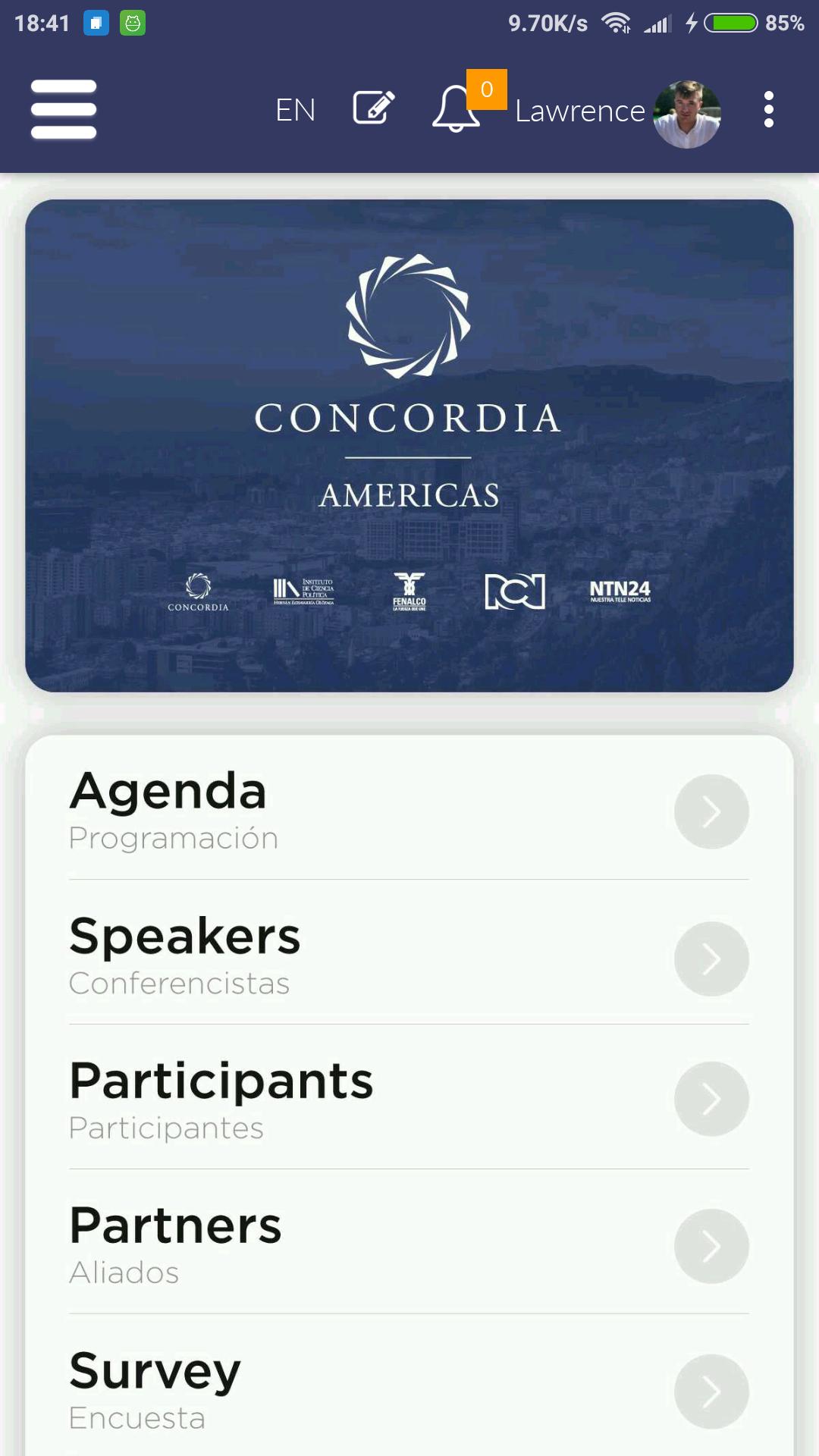Switch language by tapping EN

click(x=296, y=109)
